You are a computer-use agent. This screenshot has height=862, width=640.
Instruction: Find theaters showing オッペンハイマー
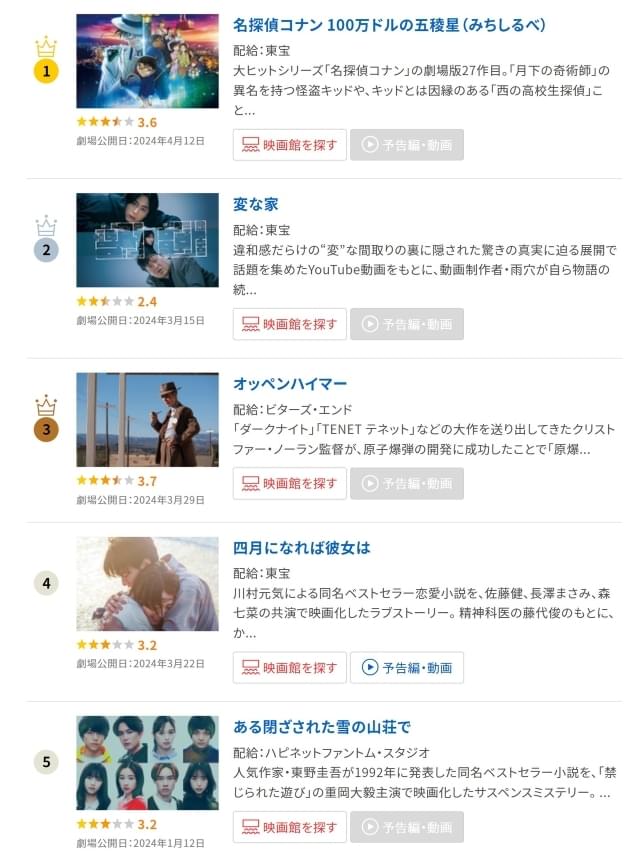pyautogui.click(x=290, y=483)
